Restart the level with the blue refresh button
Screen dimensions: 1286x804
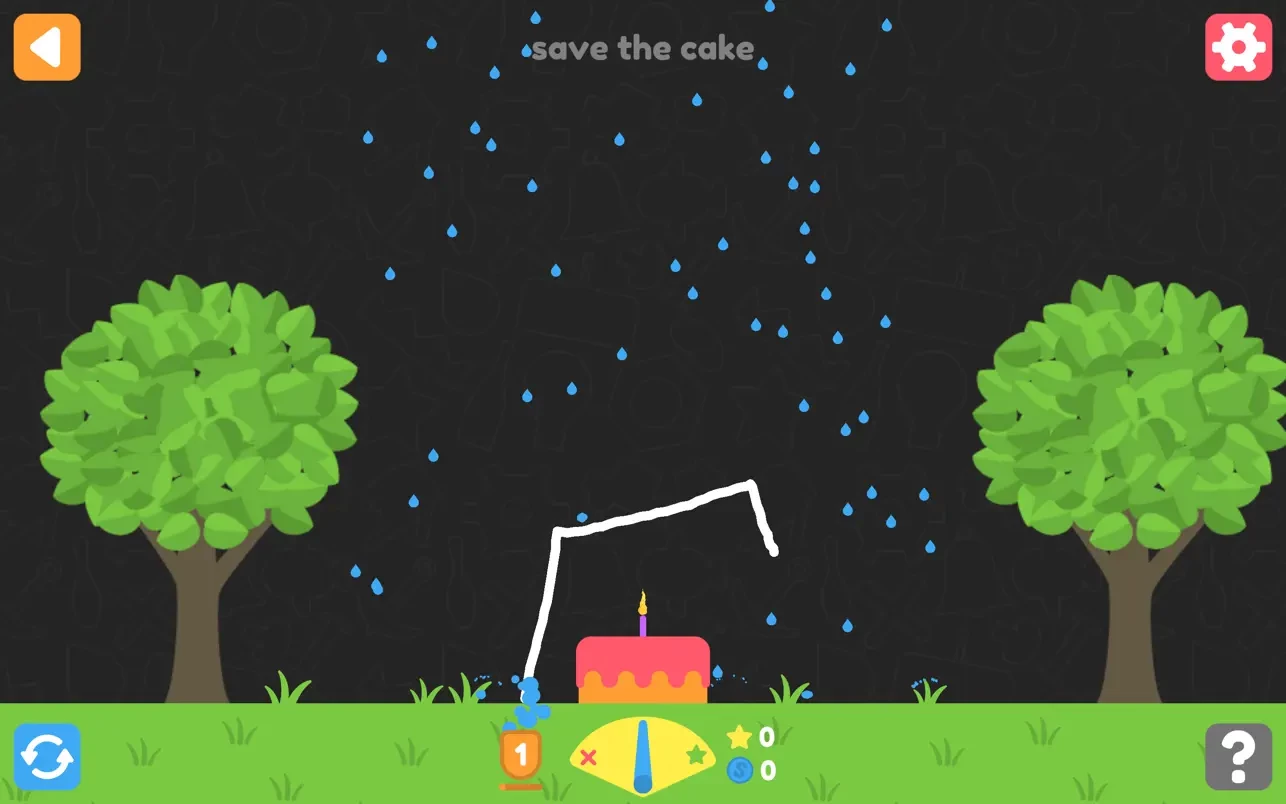[47, 757]
